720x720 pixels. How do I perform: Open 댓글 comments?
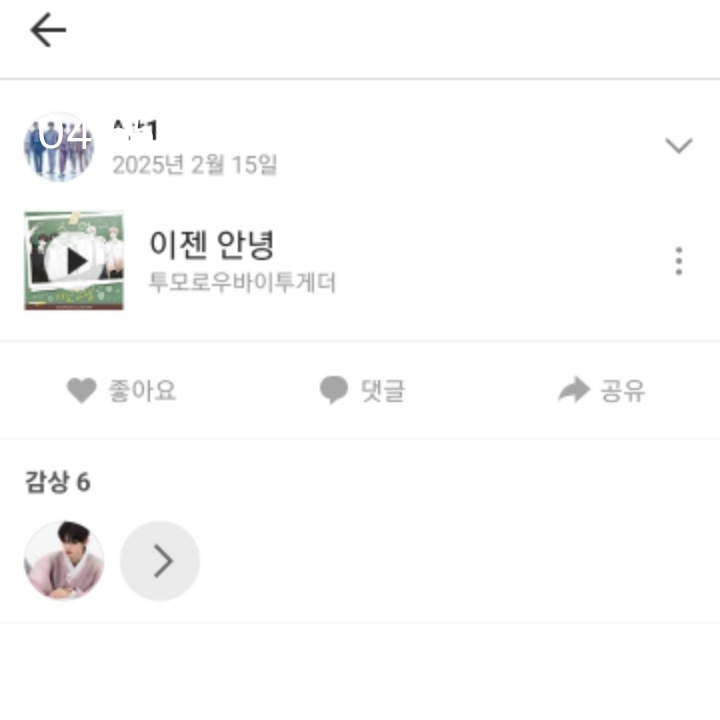point(361,390)
